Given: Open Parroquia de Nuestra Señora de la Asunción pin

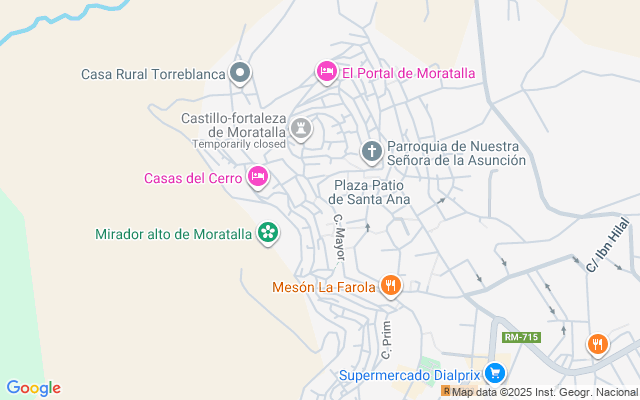Looking at the screenshot, I should (371, 152).
